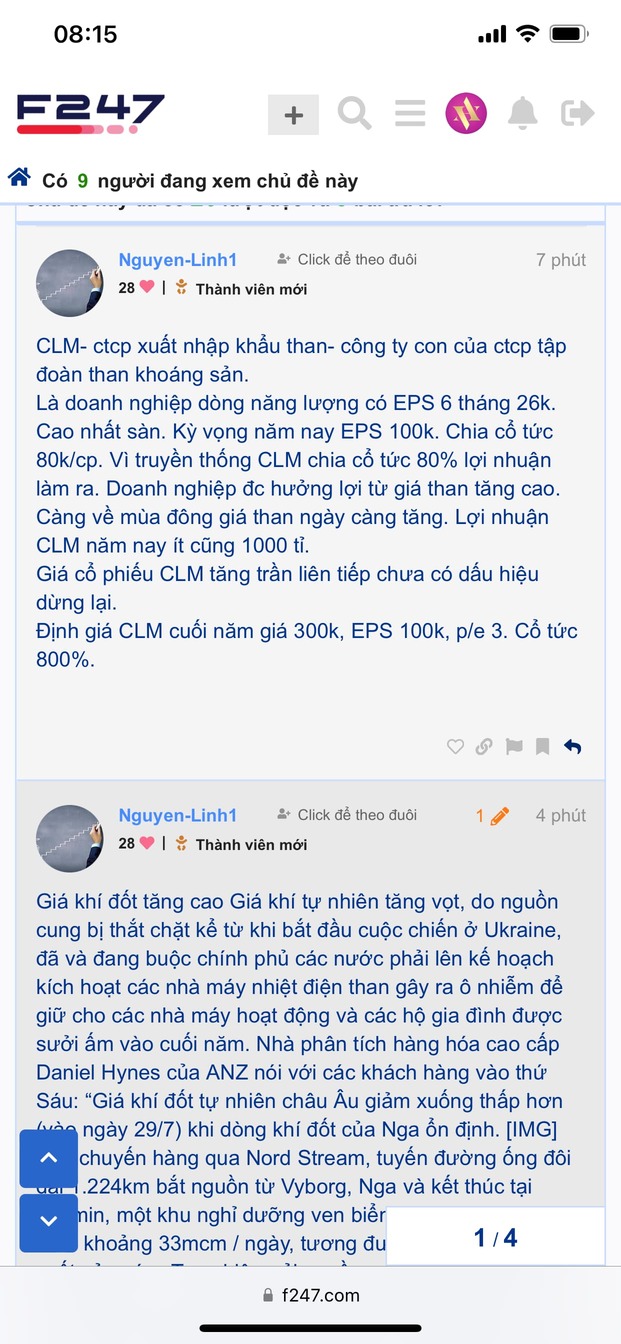Open the search magnifier

coord(353,114)
